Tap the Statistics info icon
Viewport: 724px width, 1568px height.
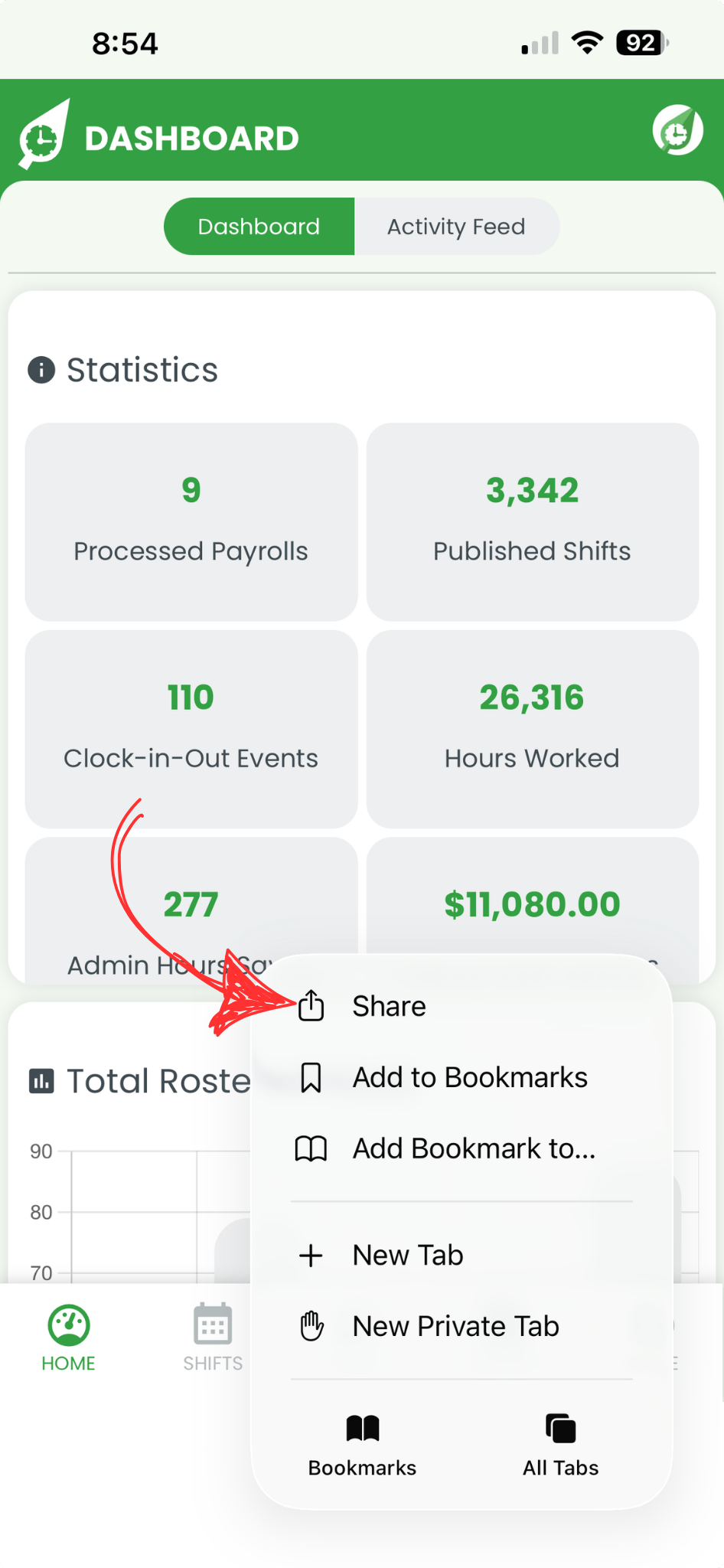pos(41,370)
